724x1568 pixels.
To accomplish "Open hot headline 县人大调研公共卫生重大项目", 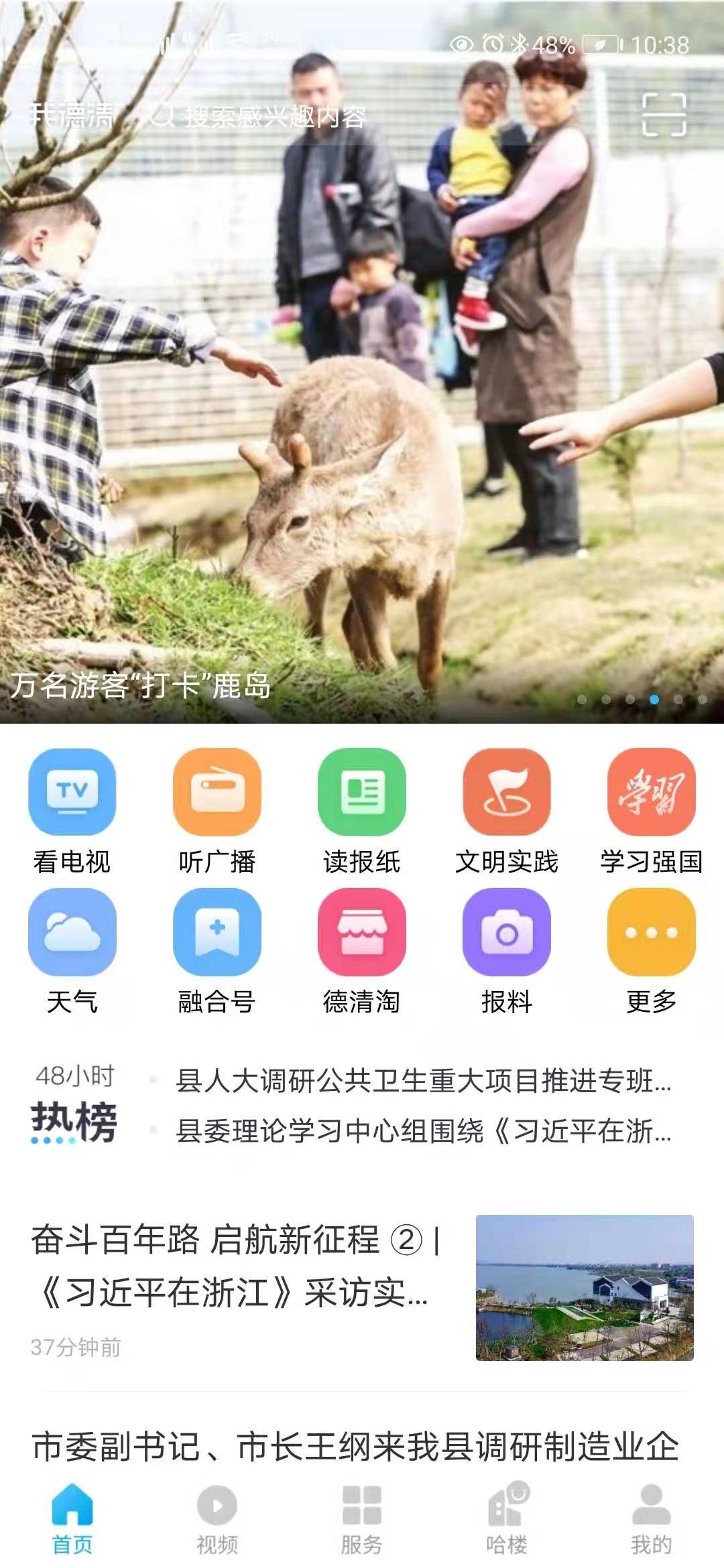I will tap(422, 1080).
